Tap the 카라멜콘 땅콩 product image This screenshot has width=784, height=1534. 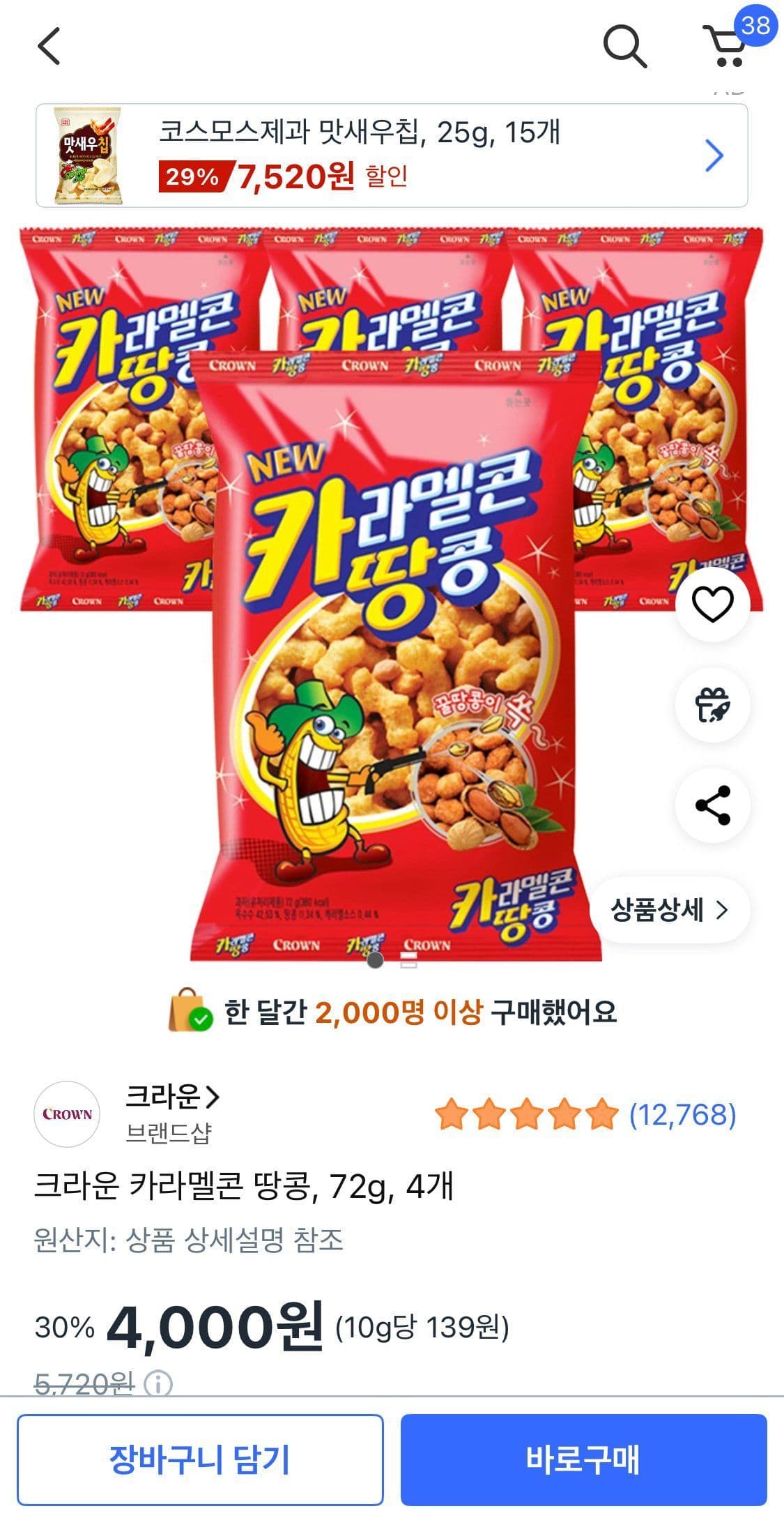(x=394, y=655)
